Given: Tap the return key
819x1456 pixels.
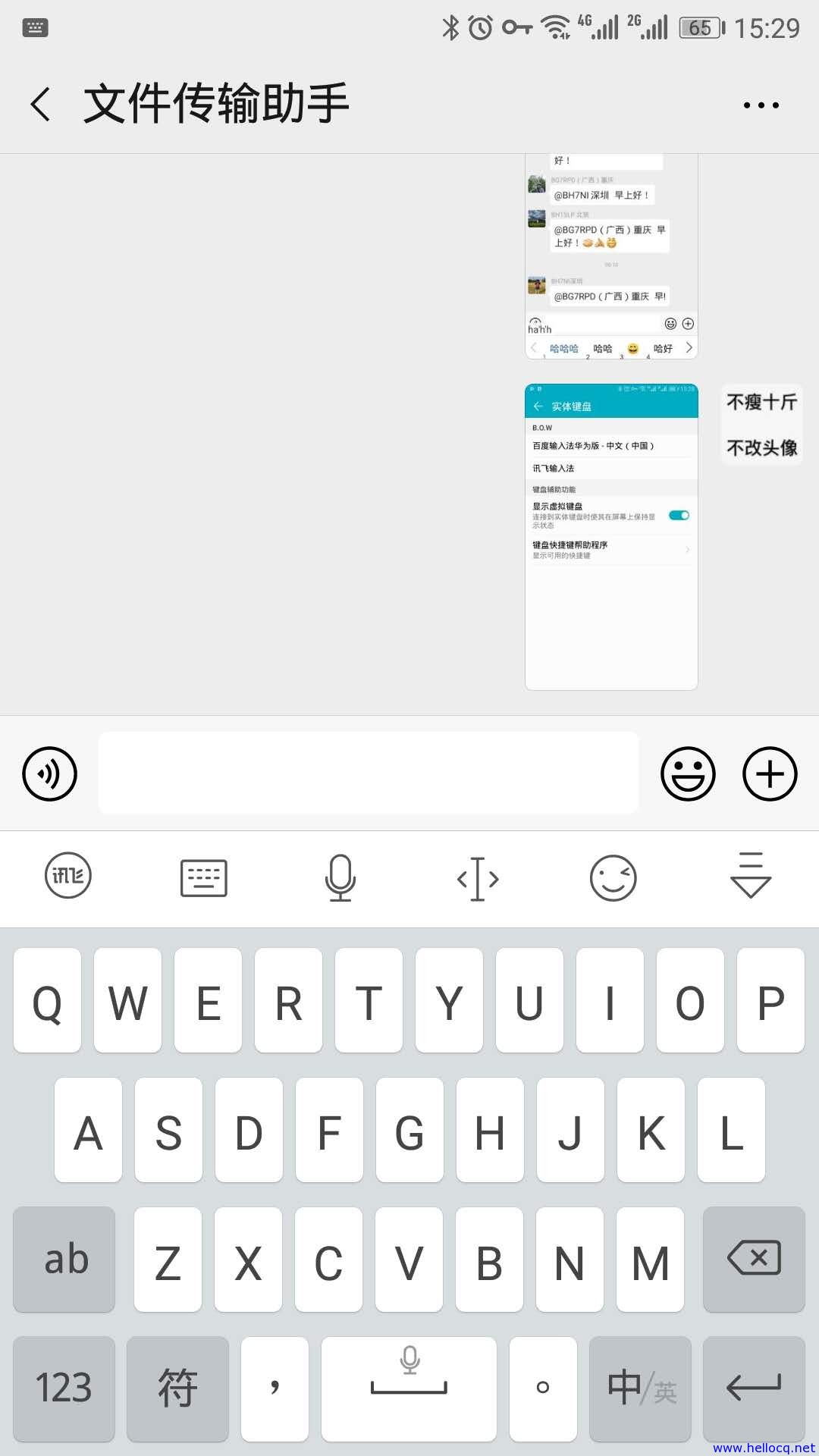Looking at the screenshot, I should (x=754, y=1389).
